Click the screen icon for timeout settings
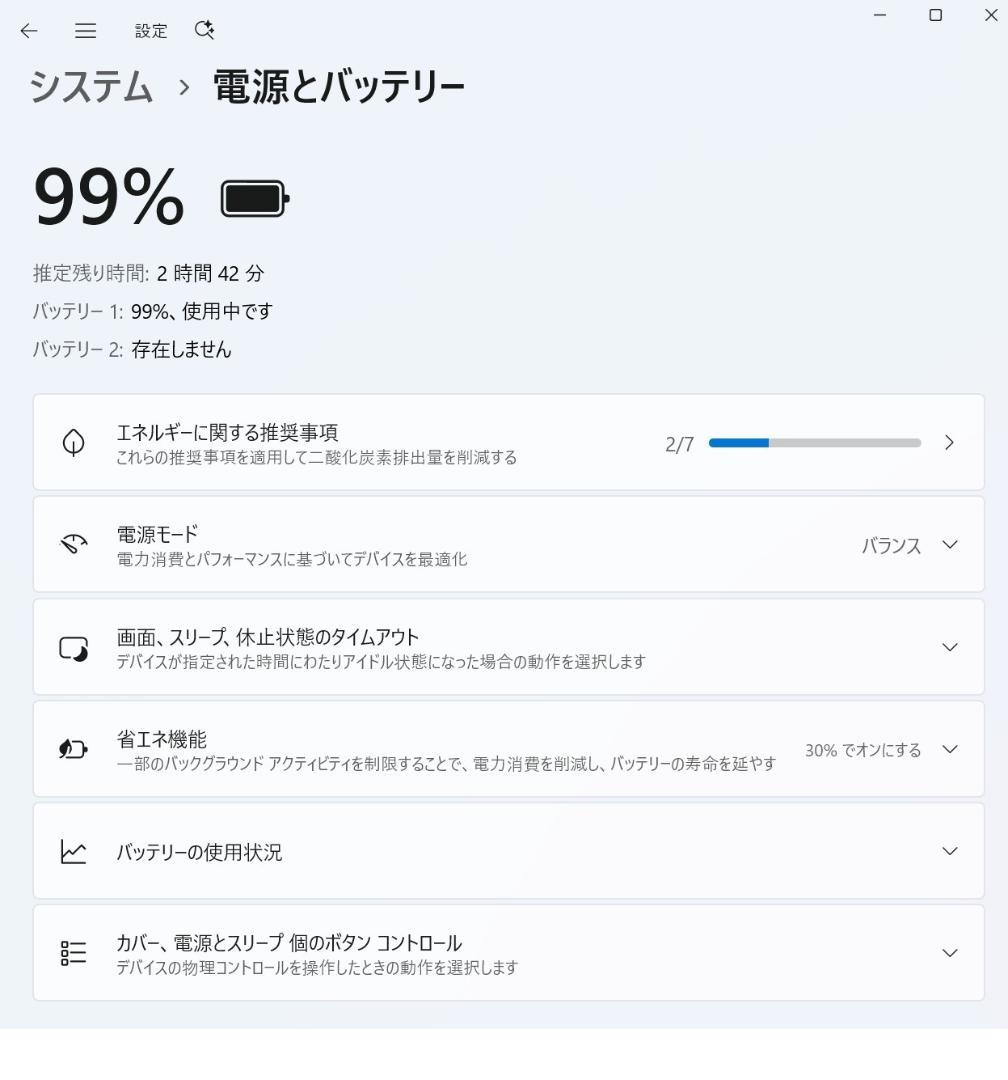1008x1080 pixels. coord(71,647)
